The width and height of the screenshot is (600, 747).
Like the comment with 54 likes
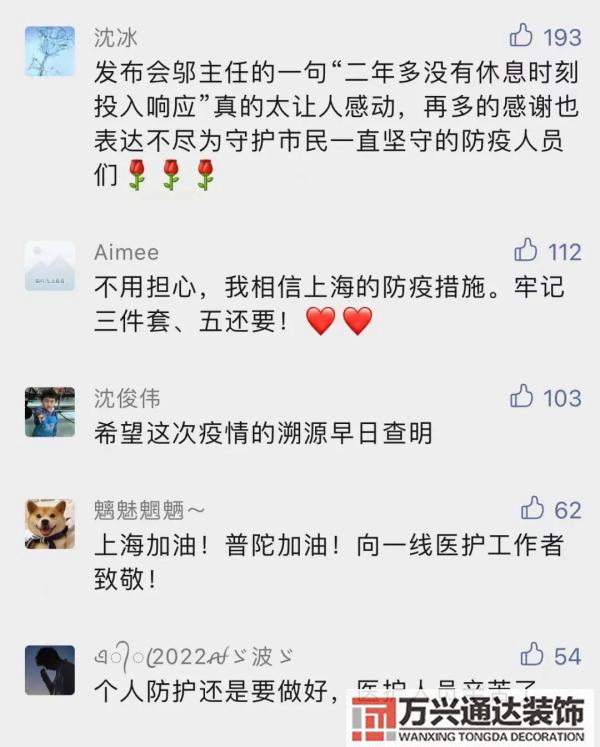tap(532, 655)
